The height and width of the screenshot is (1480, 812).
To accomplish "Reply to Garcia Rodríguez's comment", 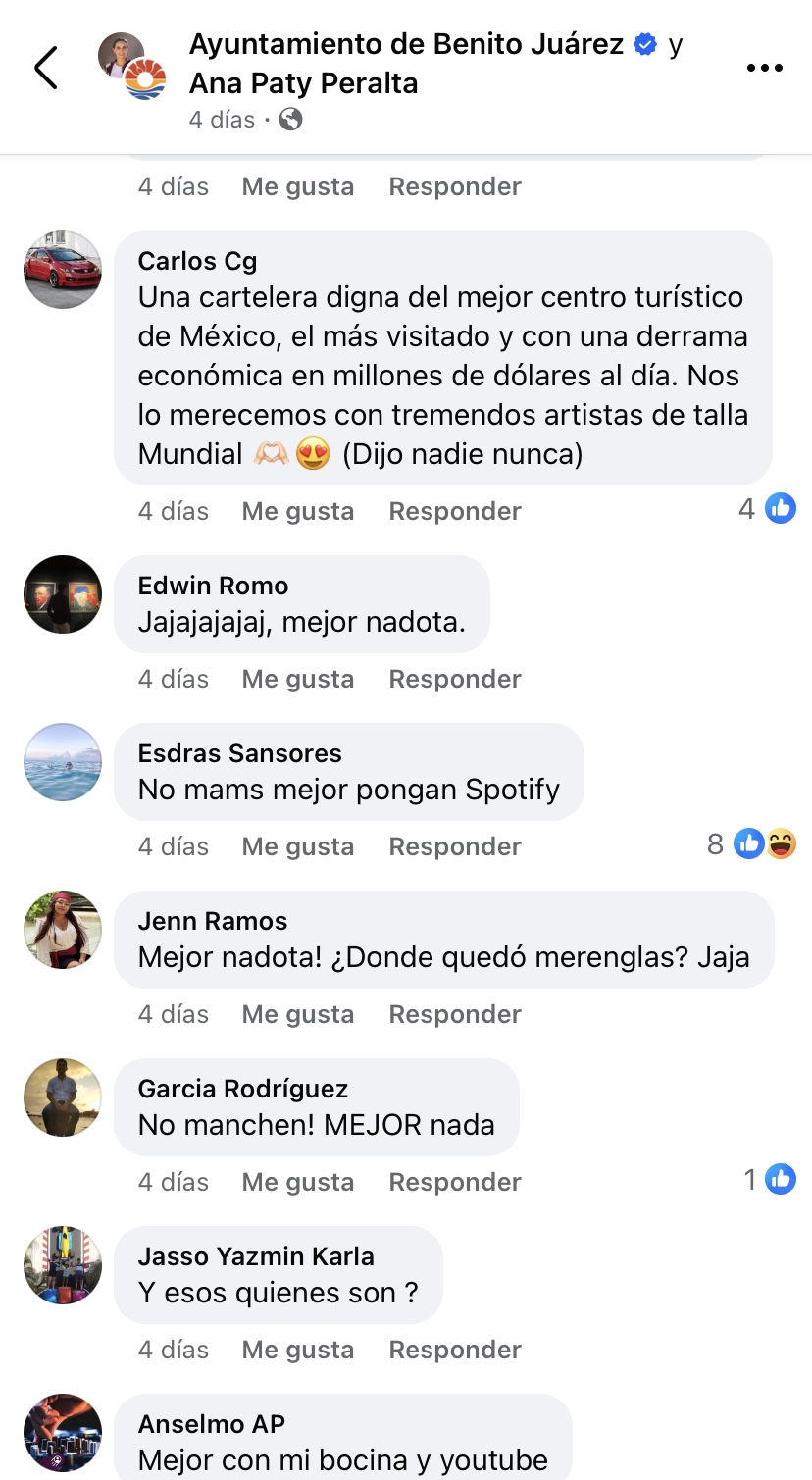I will (455, 1182).
